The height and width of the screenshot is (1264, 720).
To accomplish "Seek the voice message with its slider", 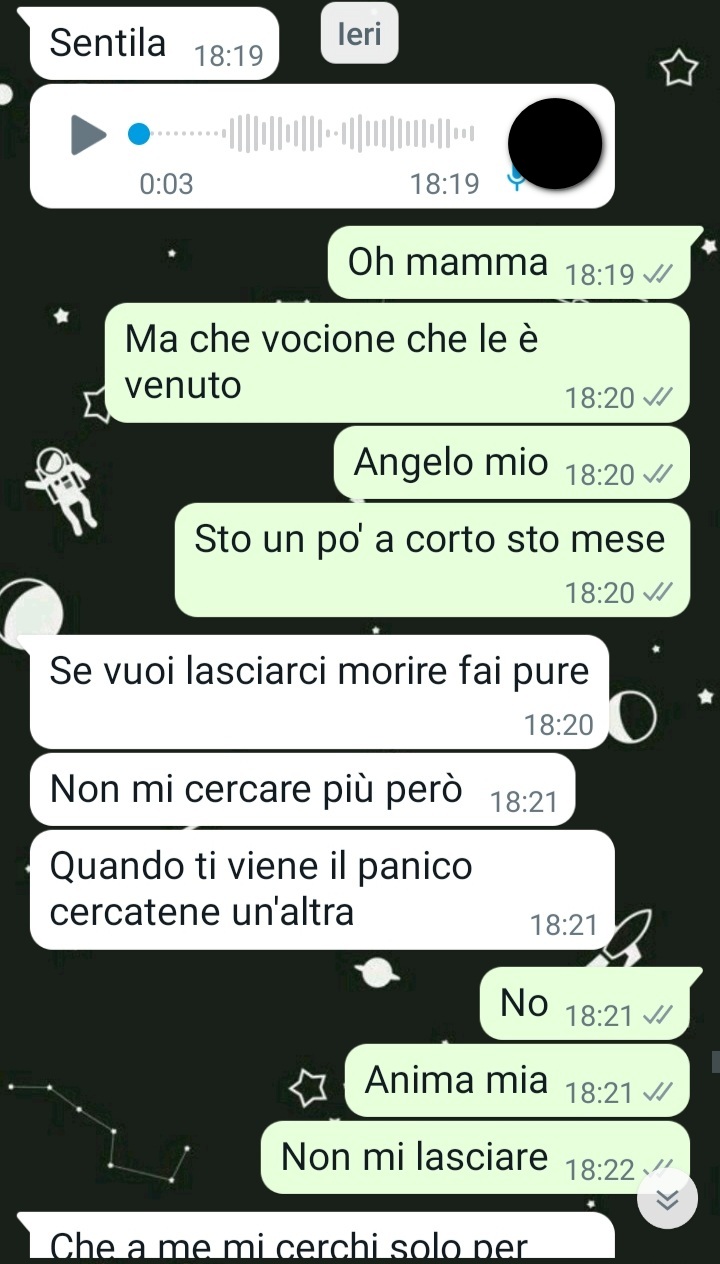I will click(x=139, y=133).
